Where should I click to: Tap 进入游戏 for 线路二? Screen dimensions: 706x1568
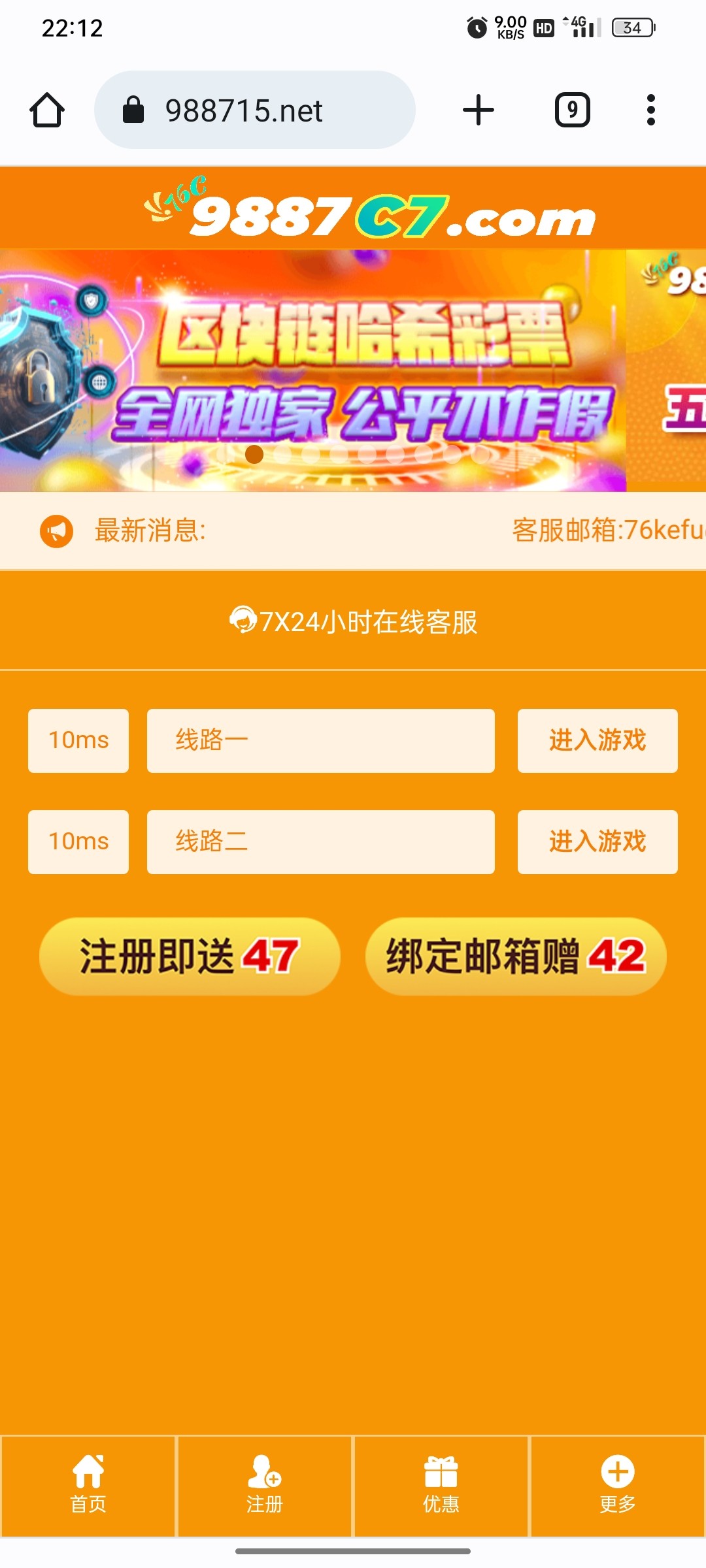click(597, 841)
